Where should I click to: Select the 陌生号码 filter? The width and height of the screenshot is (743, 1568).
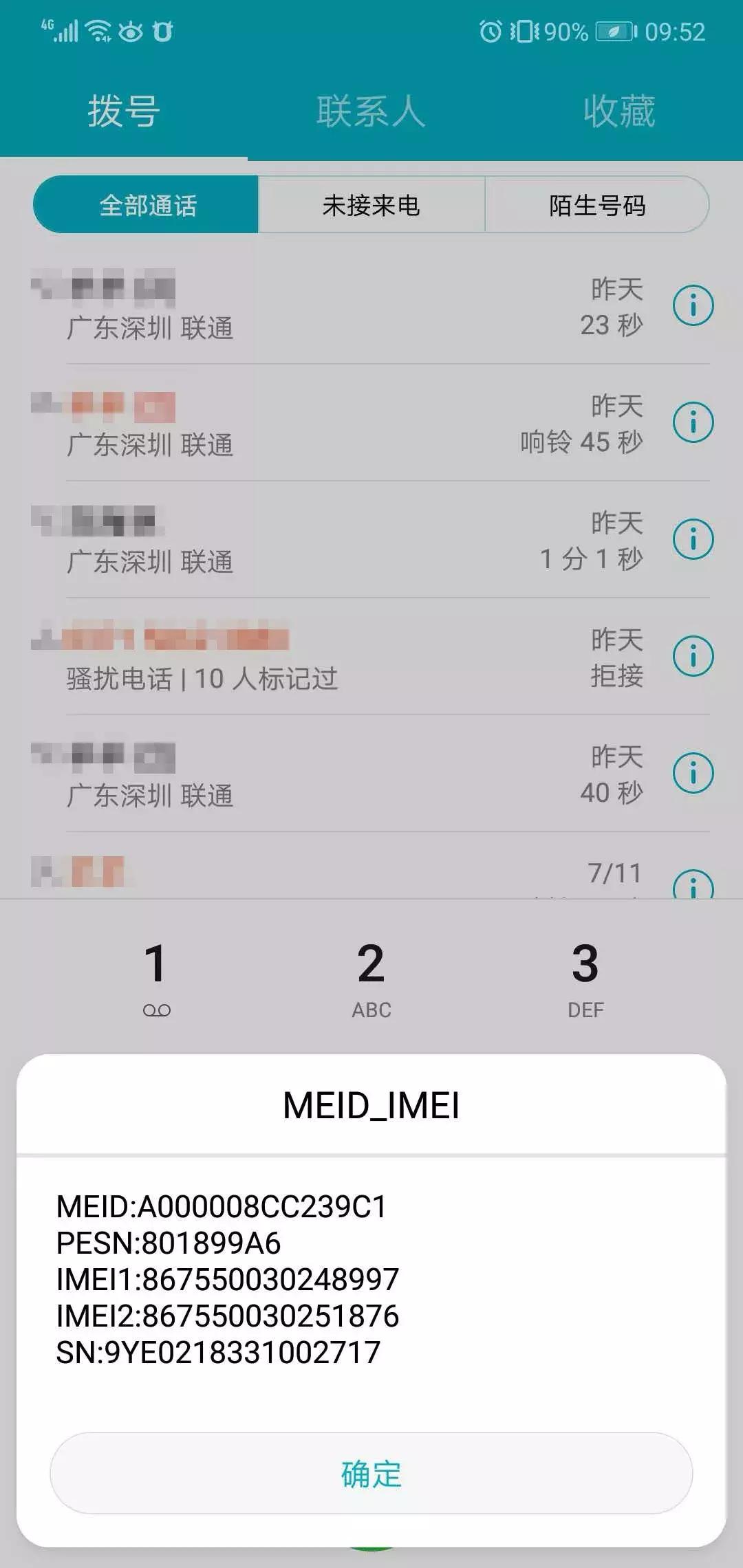pyautogui.click(x=597, y=205)
